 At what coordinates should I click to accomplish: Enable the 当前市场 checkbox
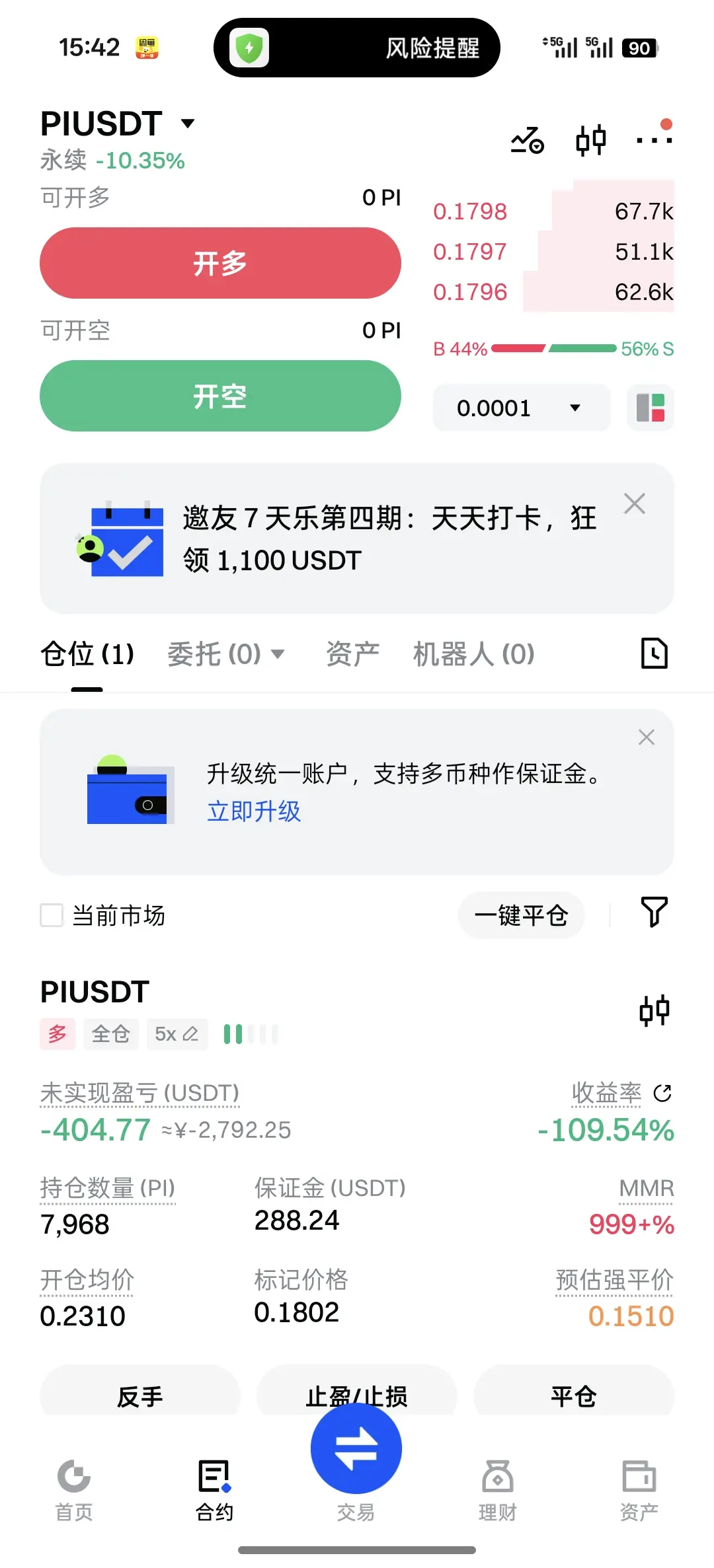pyautogui.click(x=52, y=915)
